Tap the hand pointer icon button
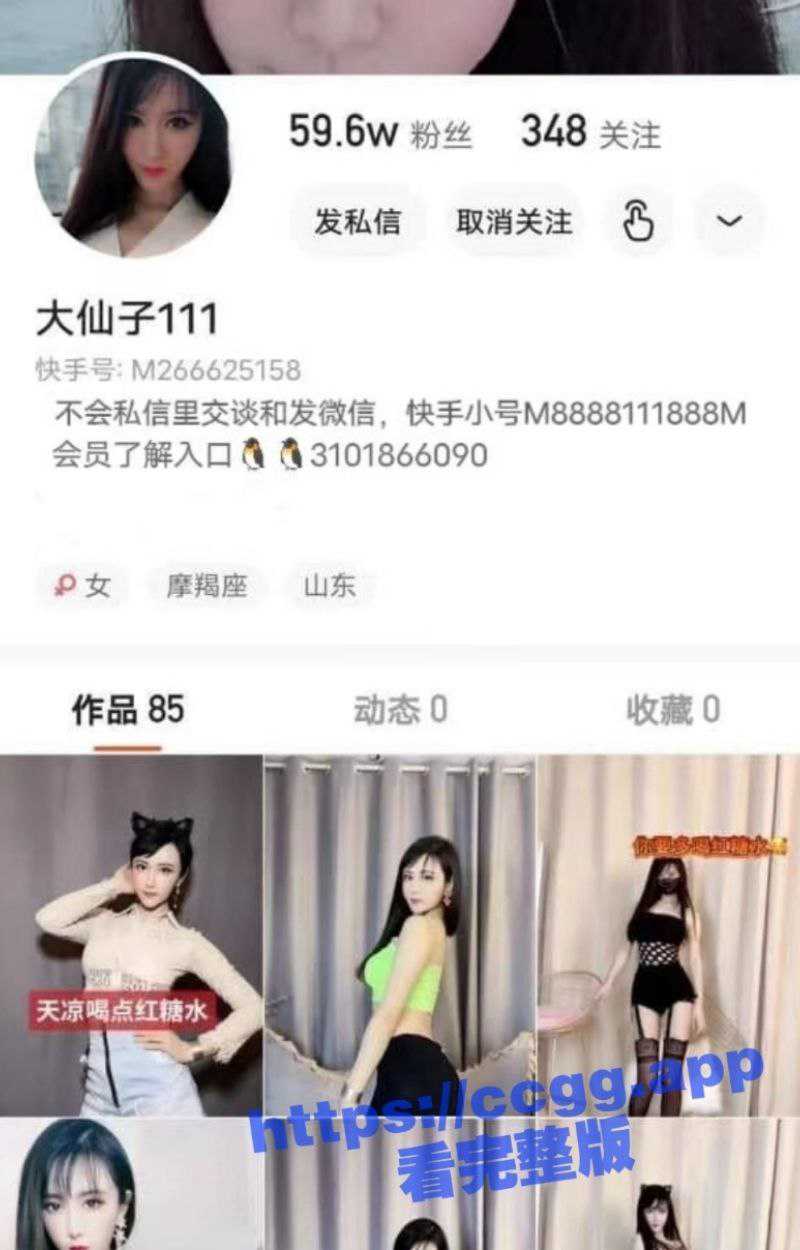The image size is (800, 1250). pos(638,222)
